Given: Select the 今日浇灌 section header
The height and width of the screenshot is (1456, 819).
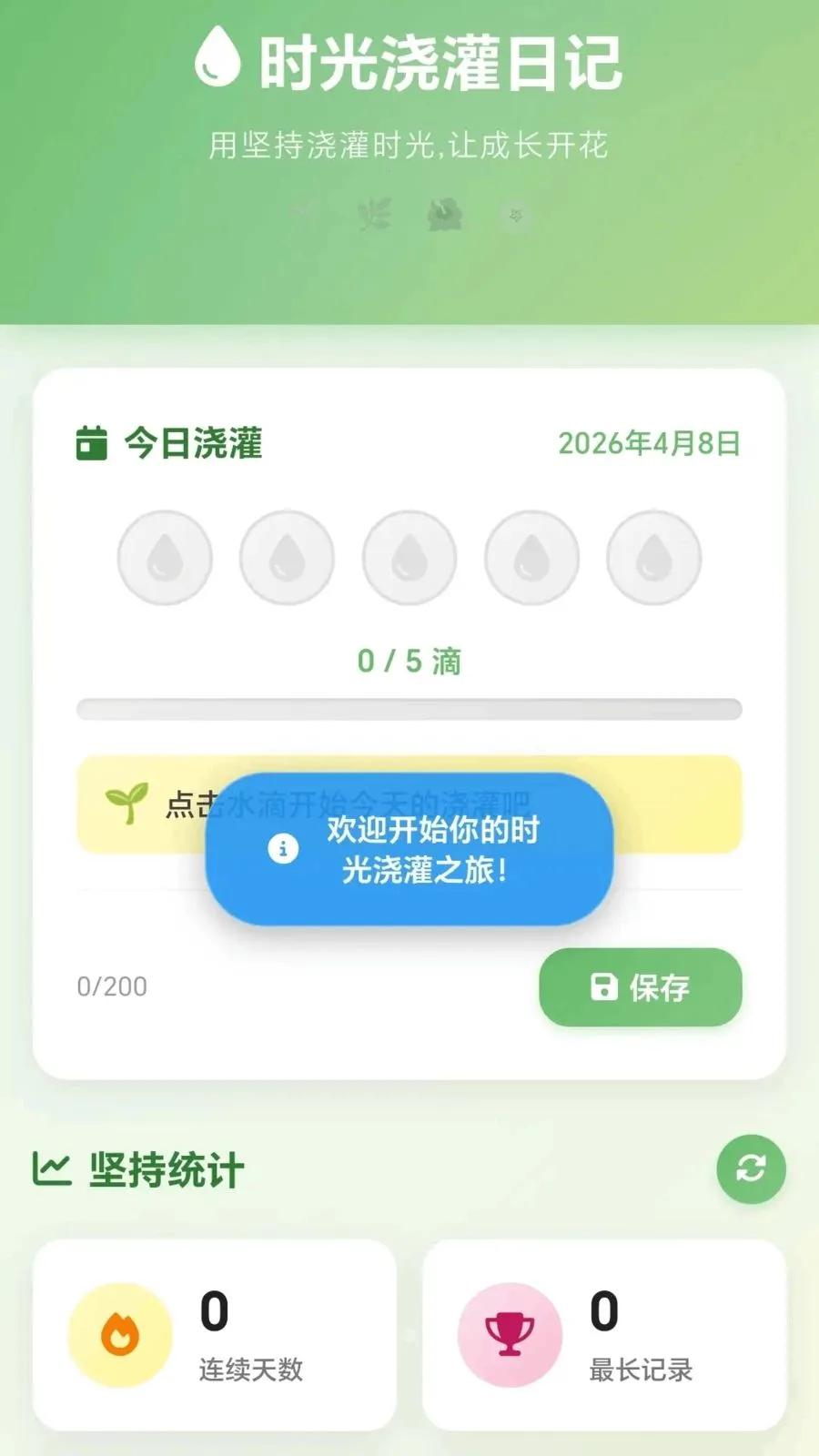Looking at the screenshot, I should [193, 445].
